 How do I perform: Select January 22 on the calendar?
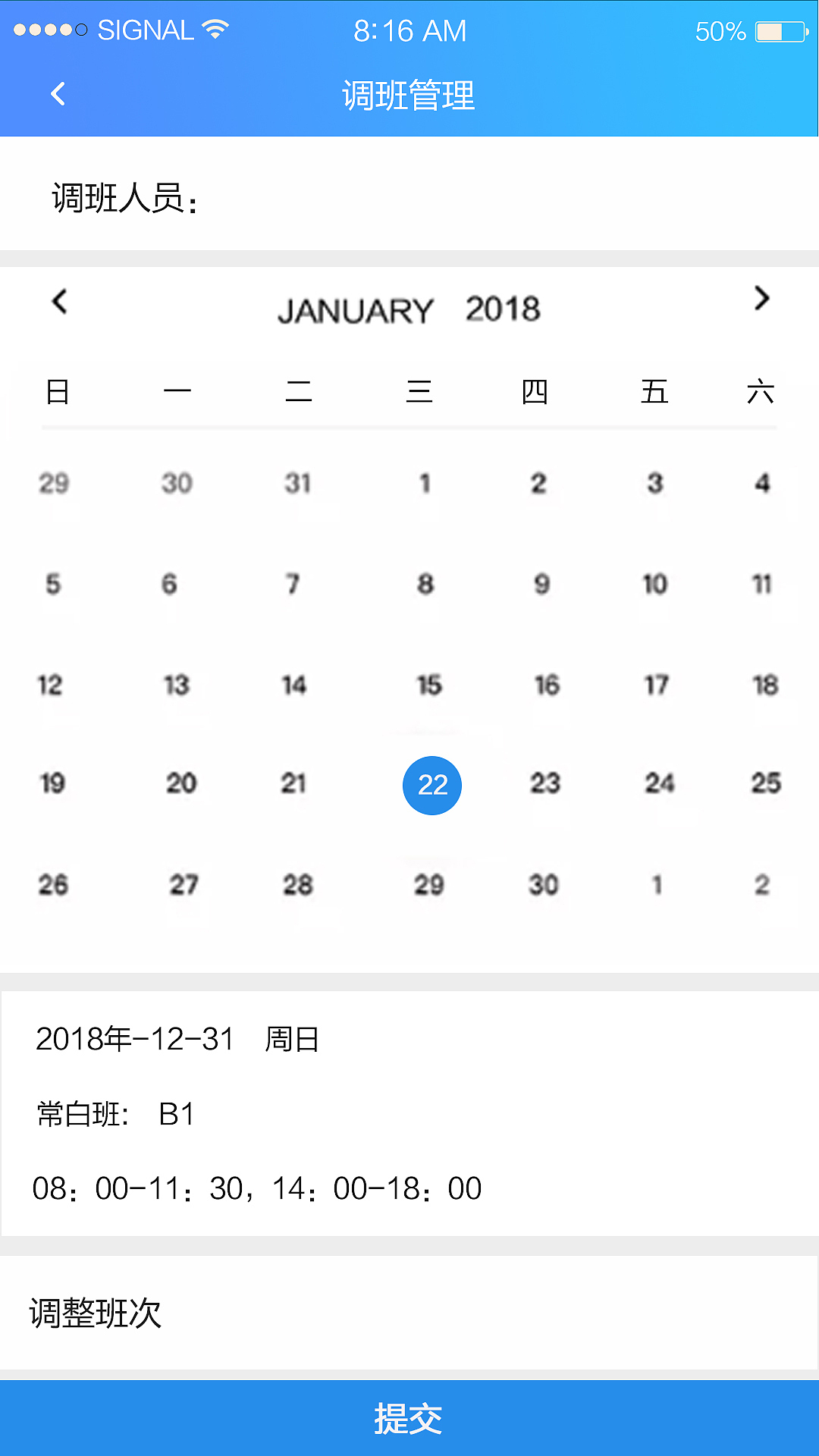(431, 786)
